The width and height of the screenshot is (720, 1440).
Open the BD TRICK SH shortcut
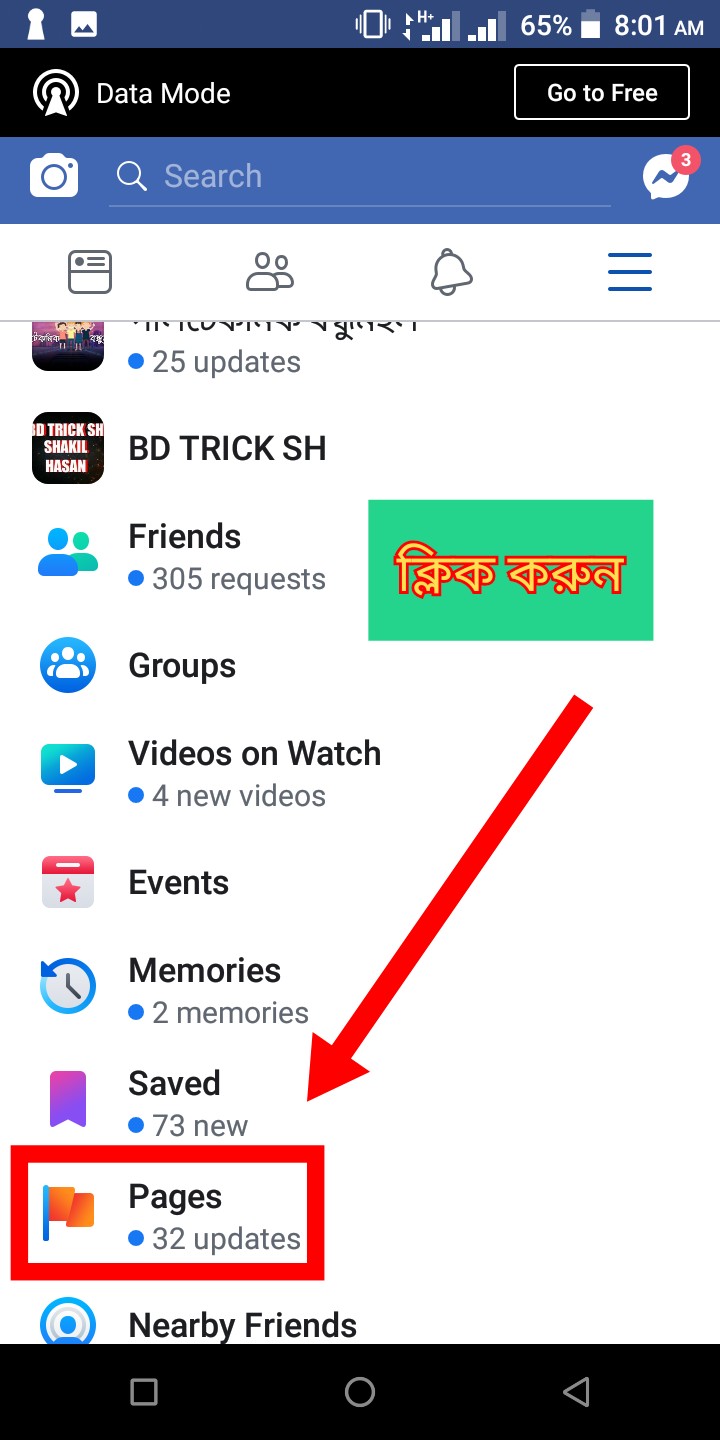click(227, 448)
